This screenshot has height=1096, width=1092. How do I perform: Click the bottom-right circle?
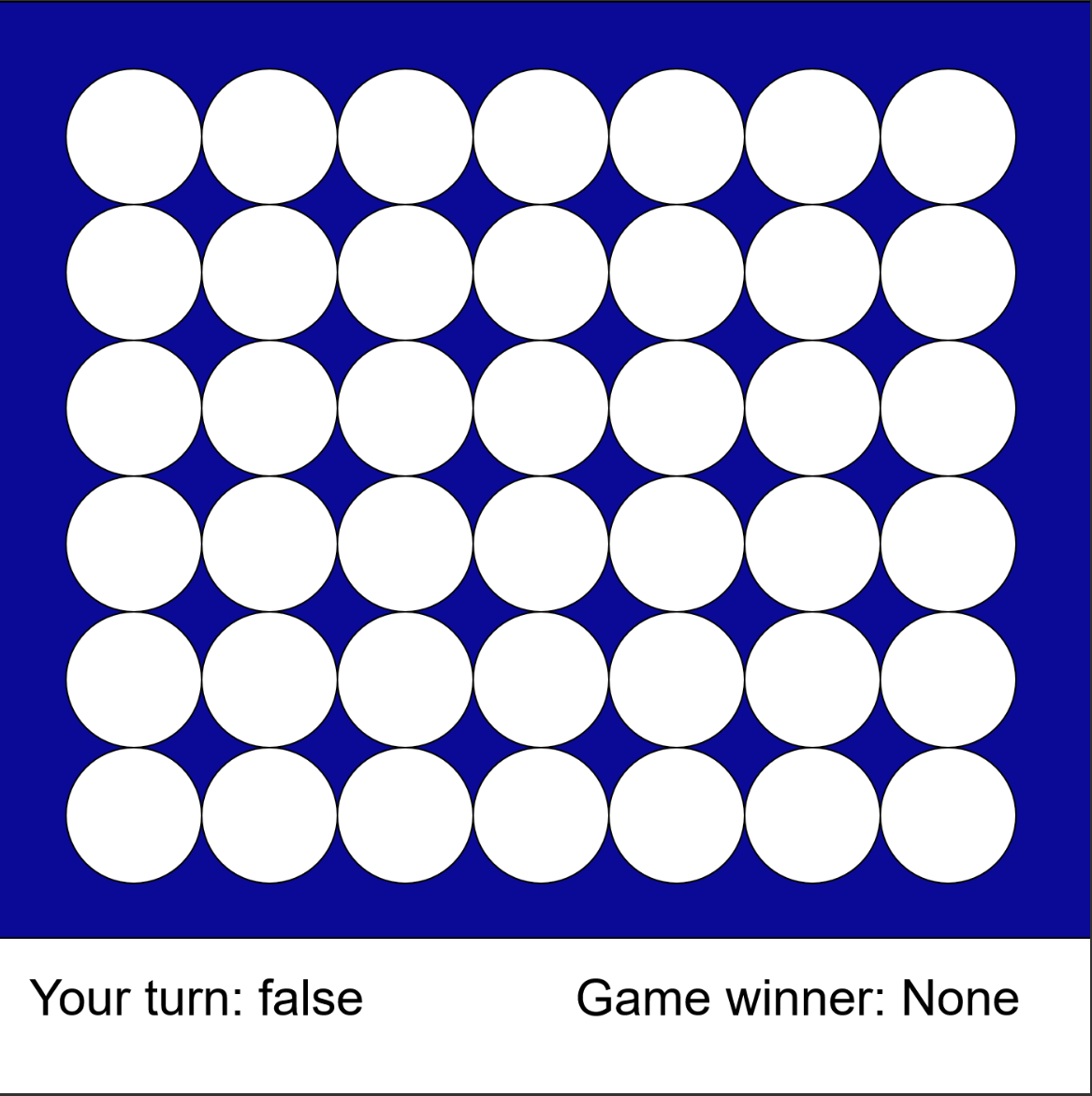click(x=947, y=814)
